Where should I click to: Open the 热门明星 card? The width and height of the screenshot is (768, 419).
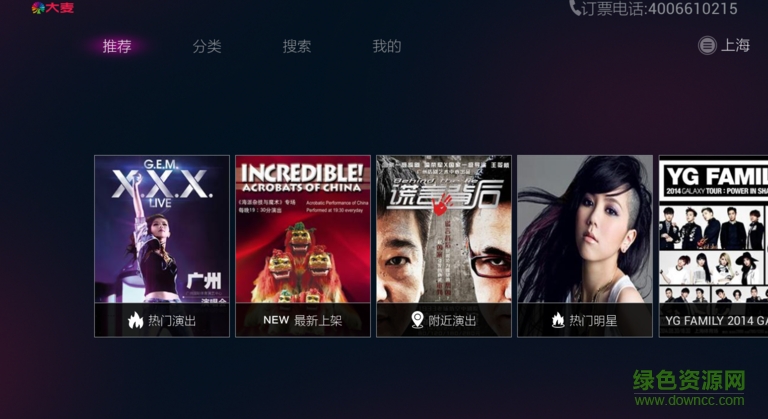point(585,246)
